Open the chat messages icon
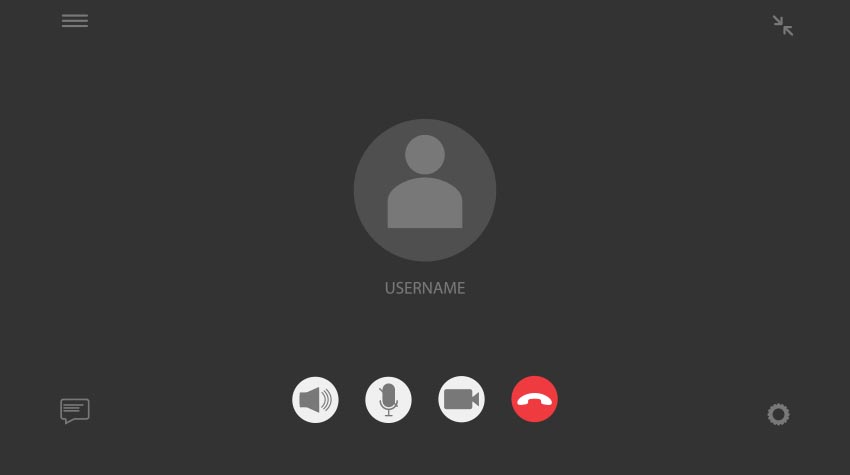 [75, 410]
